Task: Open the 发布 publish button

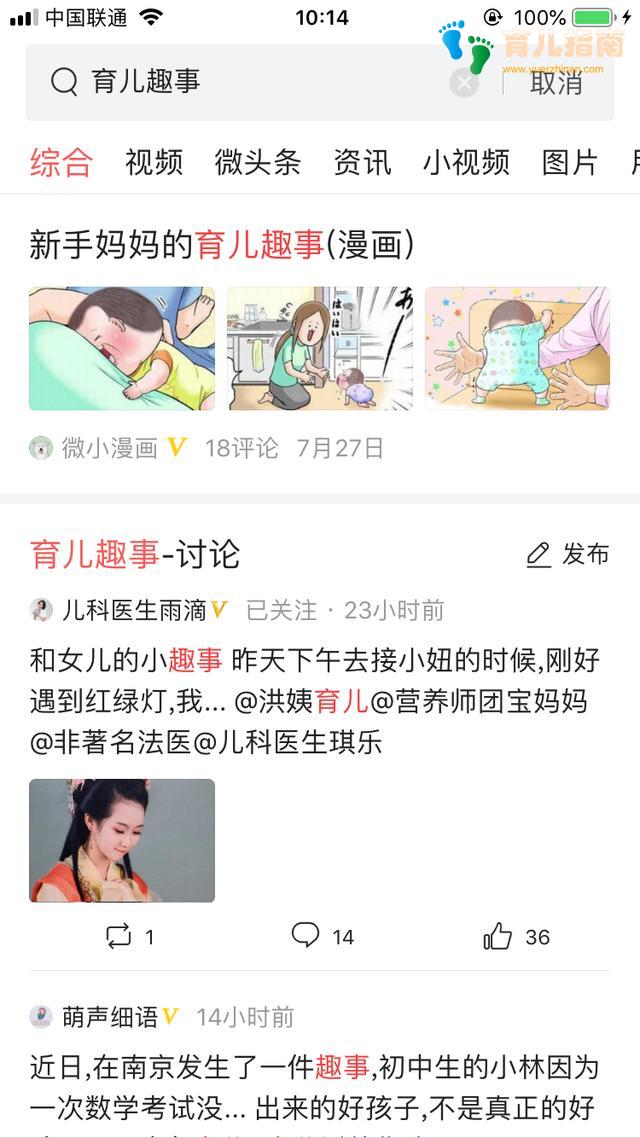Action: click(x=568, y=554)
